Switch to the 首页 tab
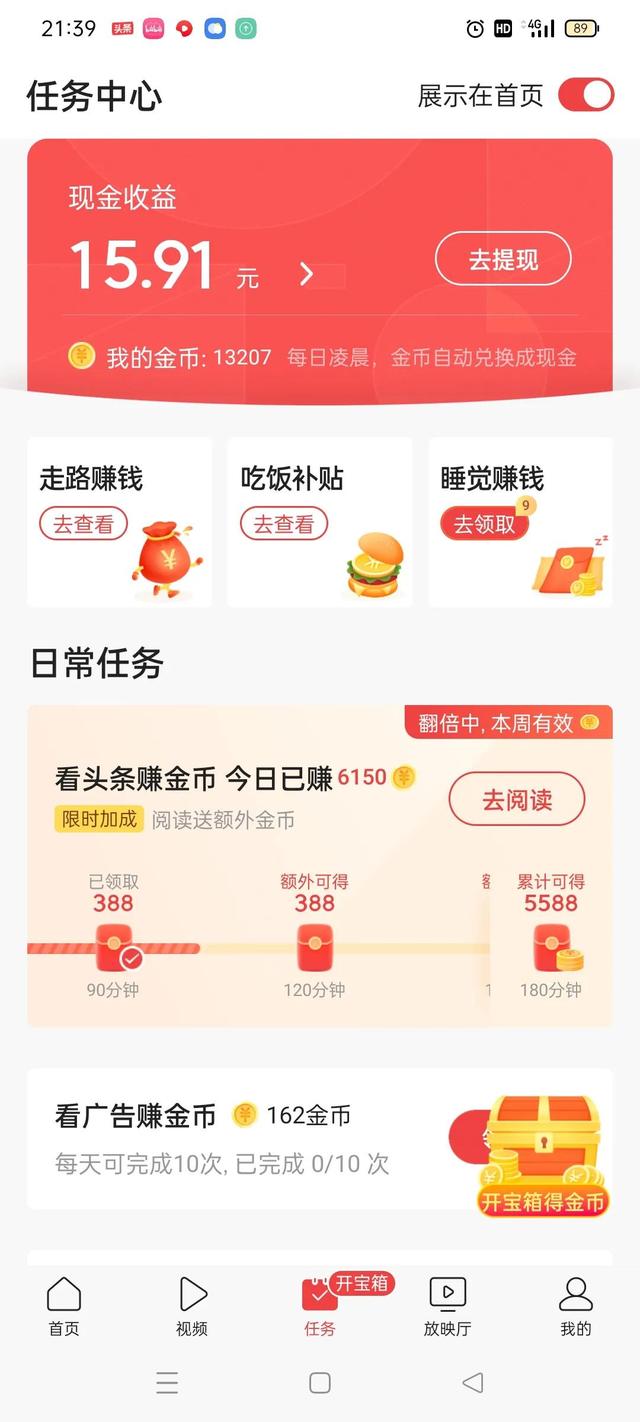Viewport: 640px width, 1422px height. (64, 1305)
